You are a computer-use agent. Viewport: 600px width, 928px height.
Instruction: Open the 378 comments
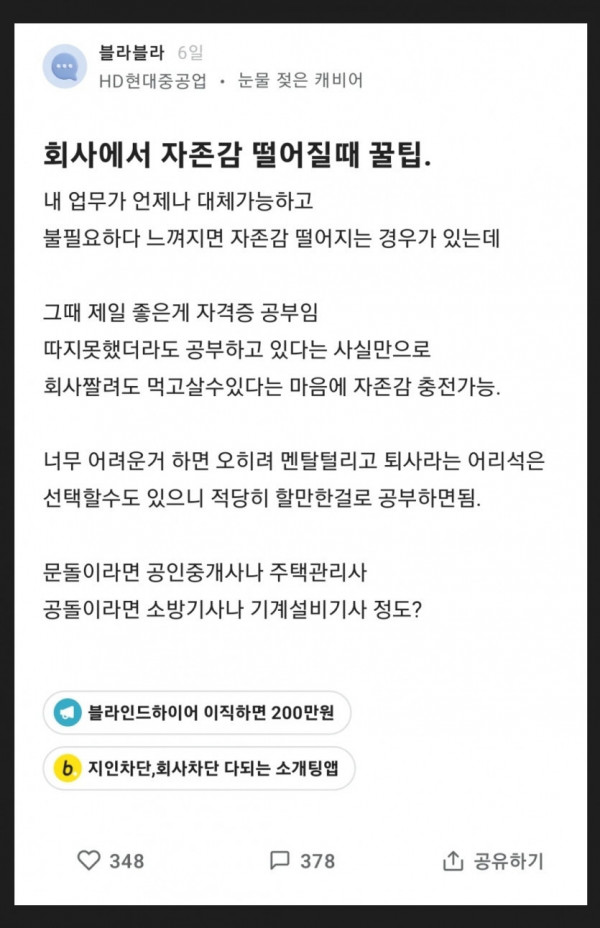click(280, 860)
